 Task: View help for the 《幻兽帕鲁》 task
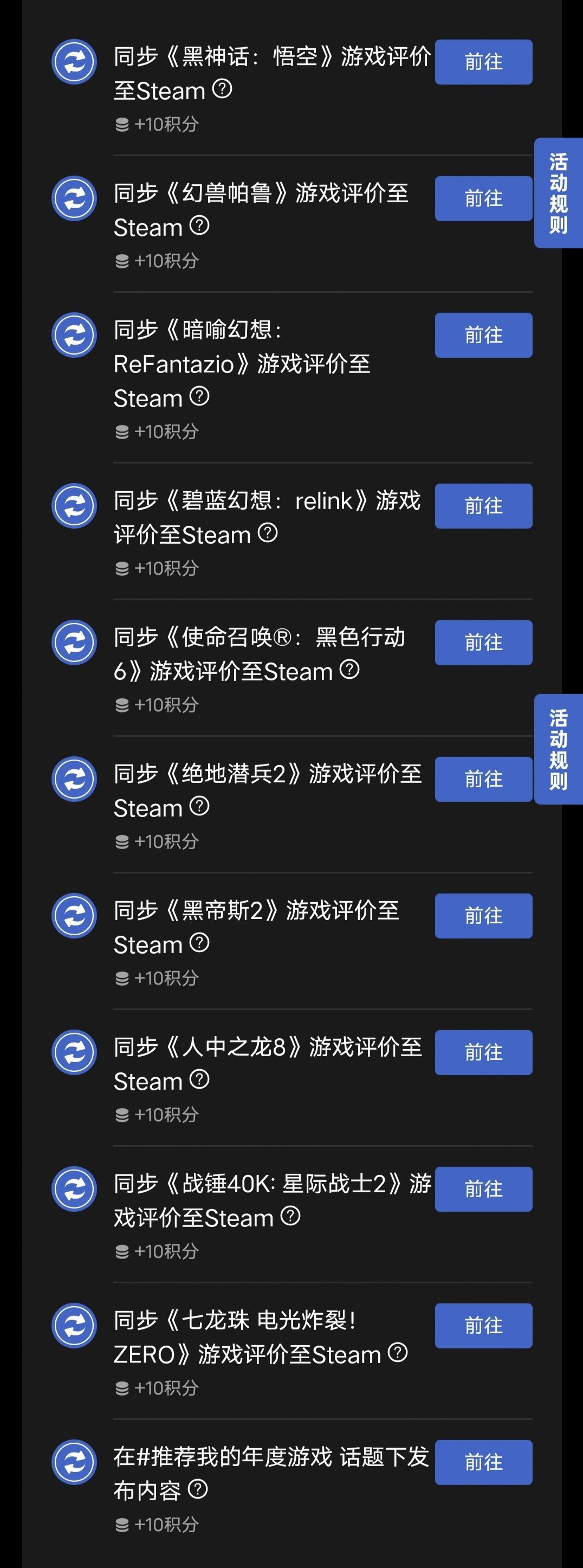tap(199, 226)
